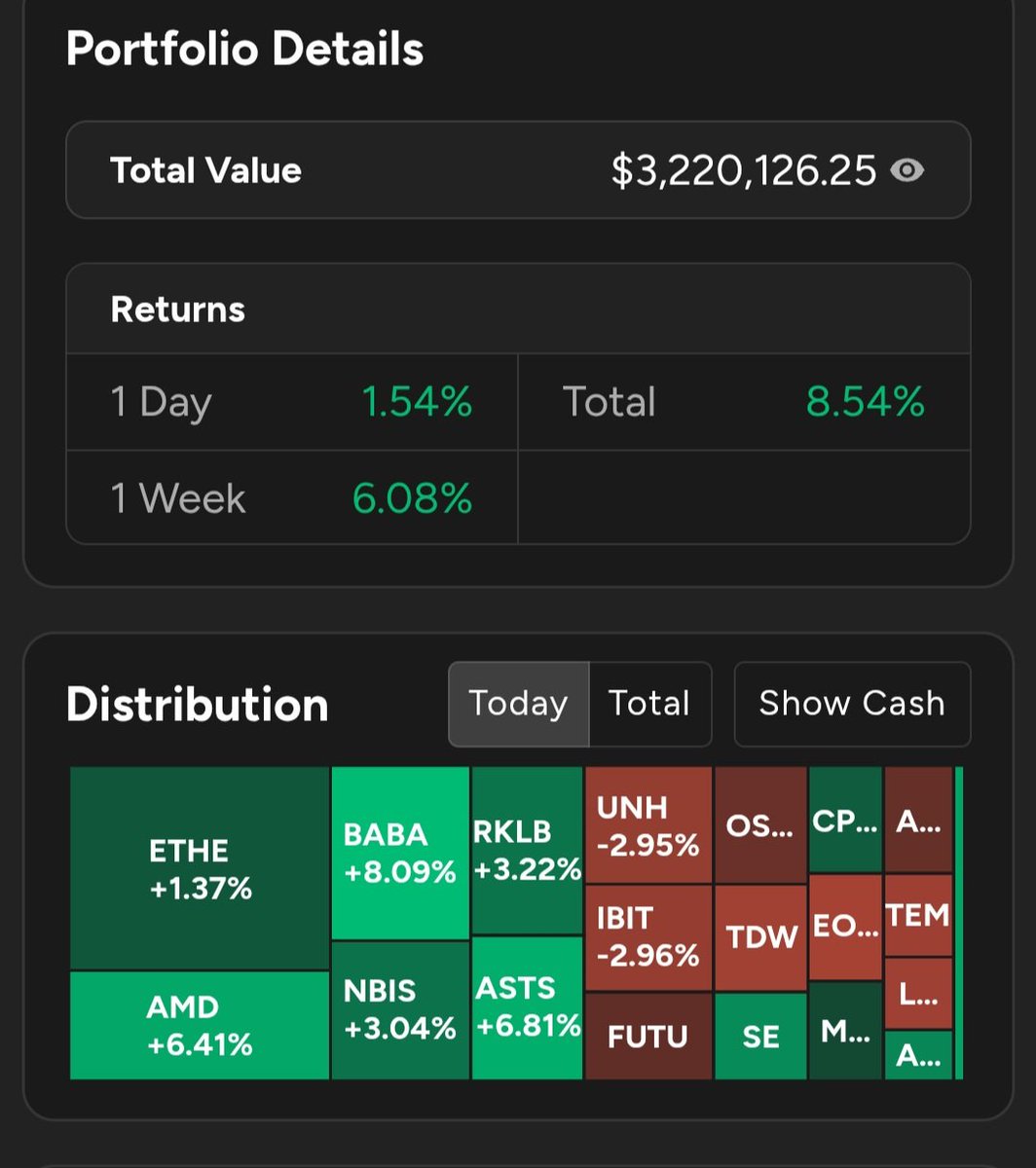Image resolution: width=1036 pixels, height=1168 pixels.
Task: Open the IBIT holding tile
Action: click(x=647, y=936)
